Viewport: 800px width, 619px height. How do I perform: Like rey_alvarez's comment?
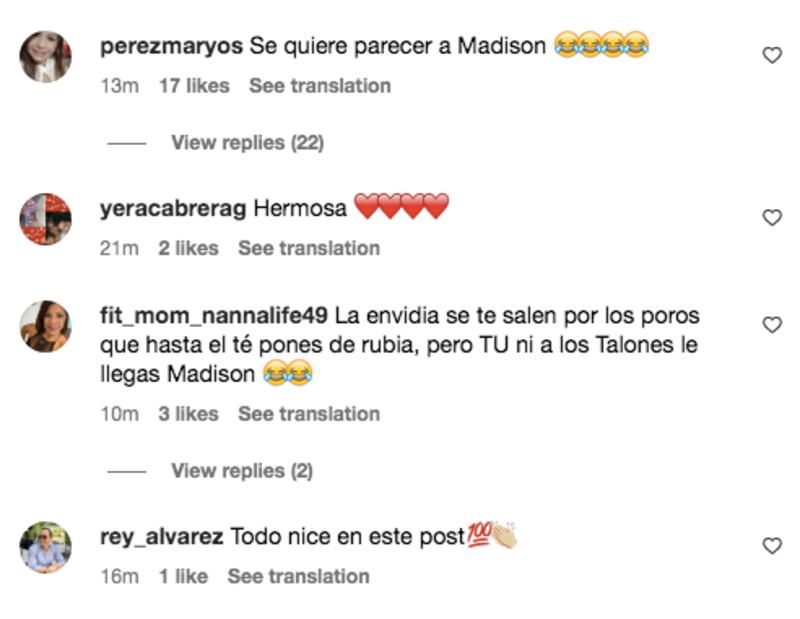click(772, 546)
